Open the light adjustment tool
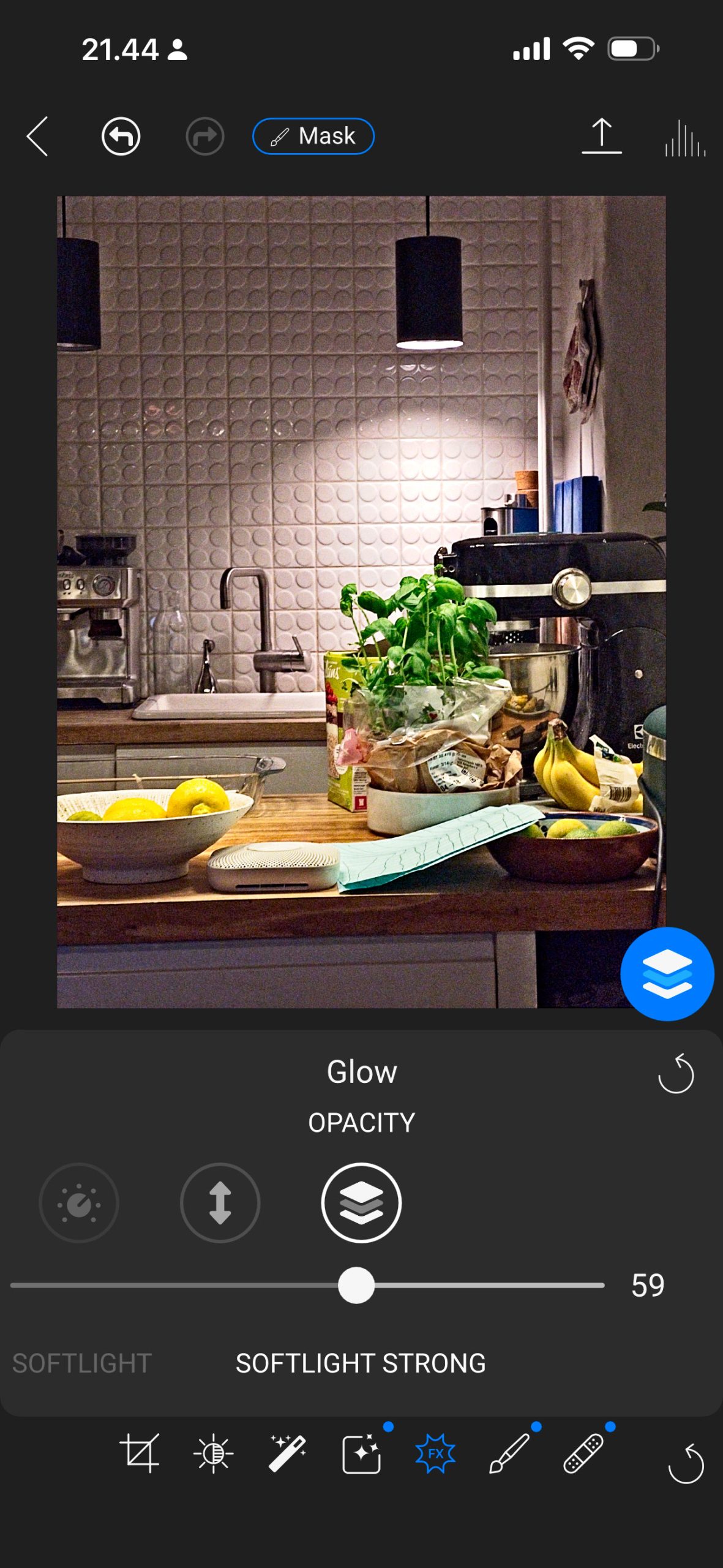Screen dimensions: 723x1568 pos(213,1453)
